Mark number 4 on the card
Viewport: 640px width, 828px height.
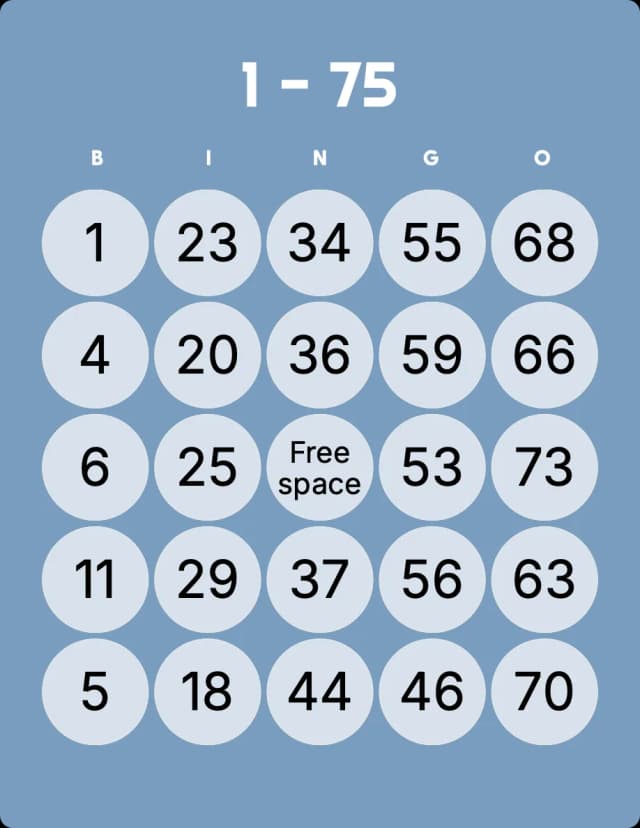pos(95,355)
